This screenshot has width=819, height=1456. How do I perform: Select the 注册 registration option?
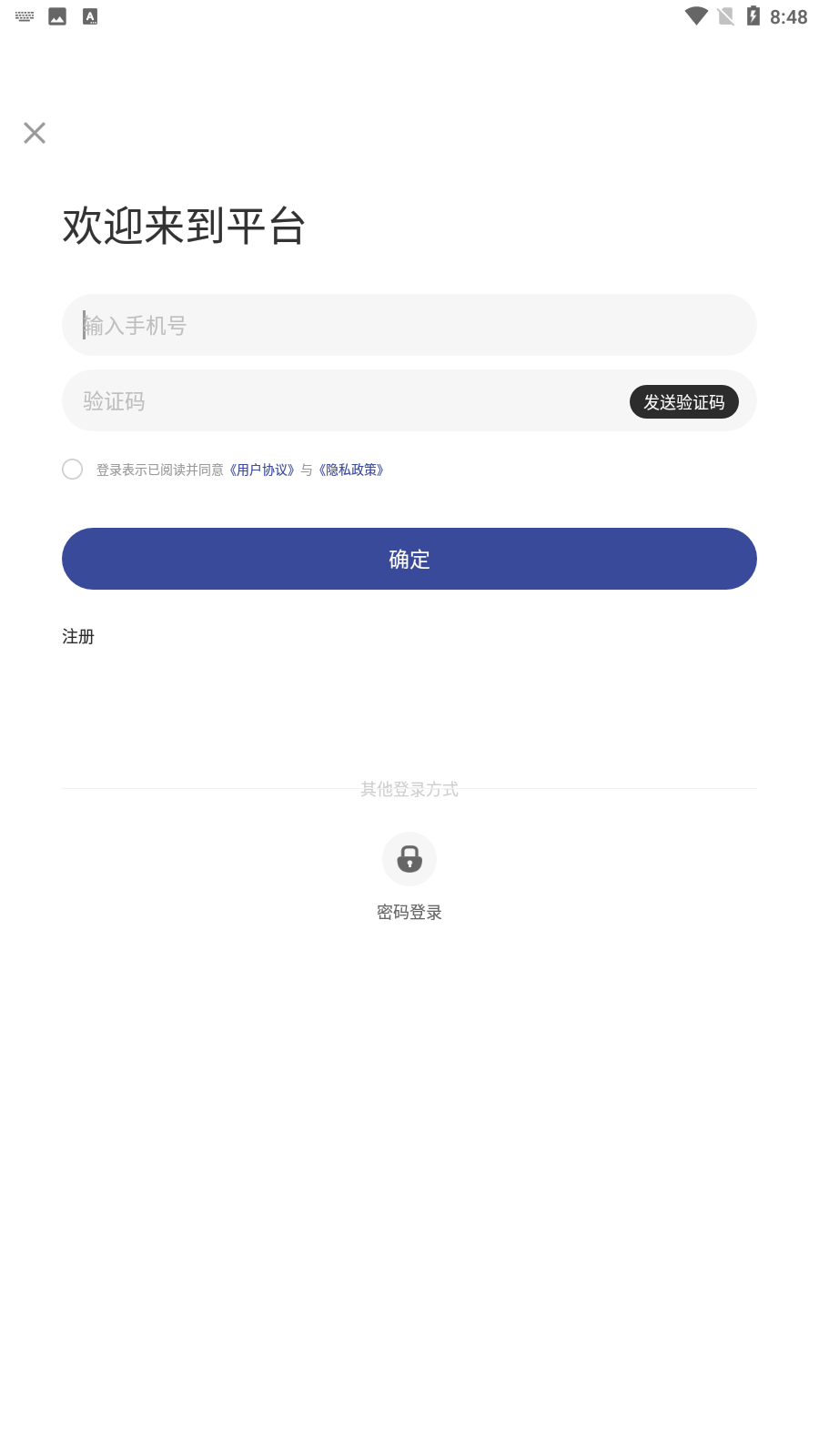pyautogui.click(x=77, y=637)
